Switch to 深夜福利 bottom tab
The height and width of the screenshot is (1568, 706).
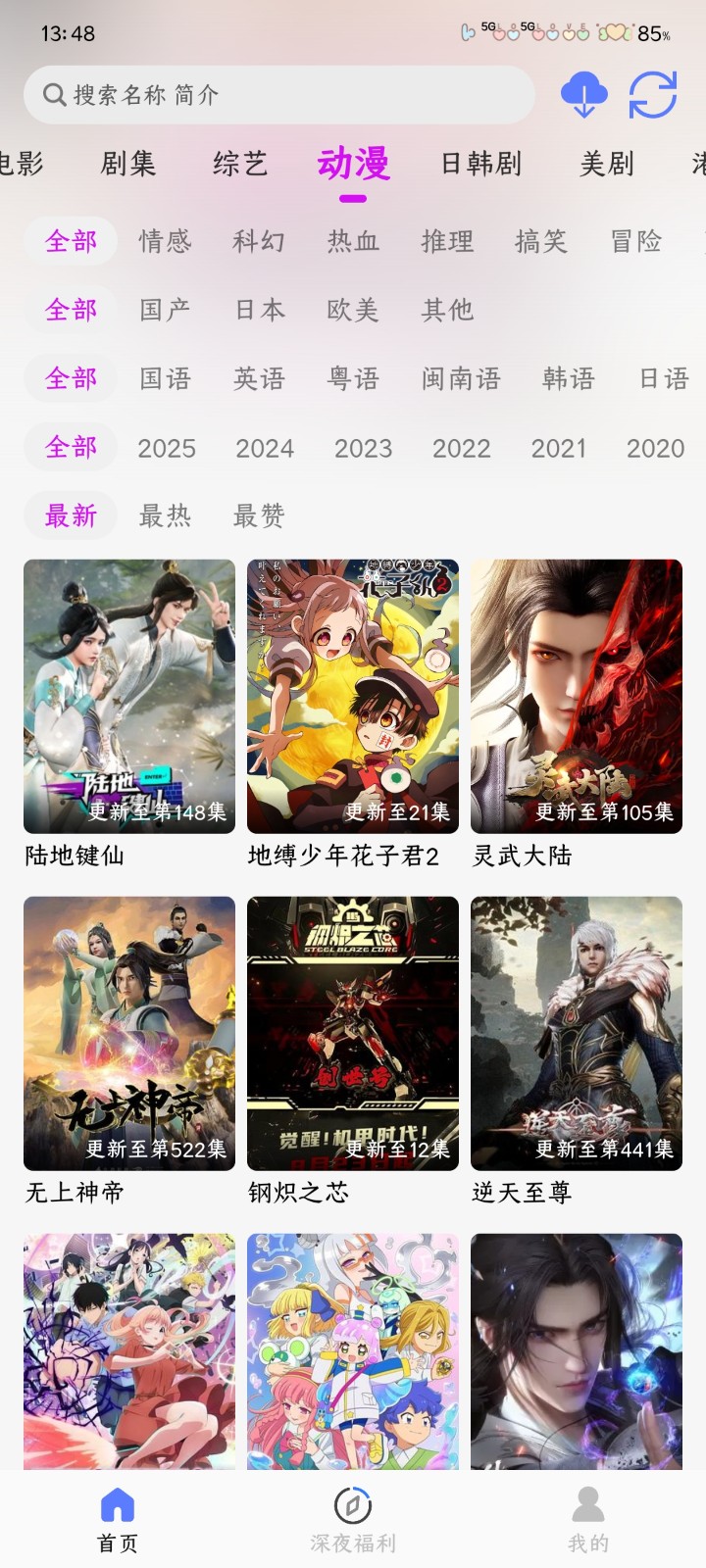[353, 1519]
